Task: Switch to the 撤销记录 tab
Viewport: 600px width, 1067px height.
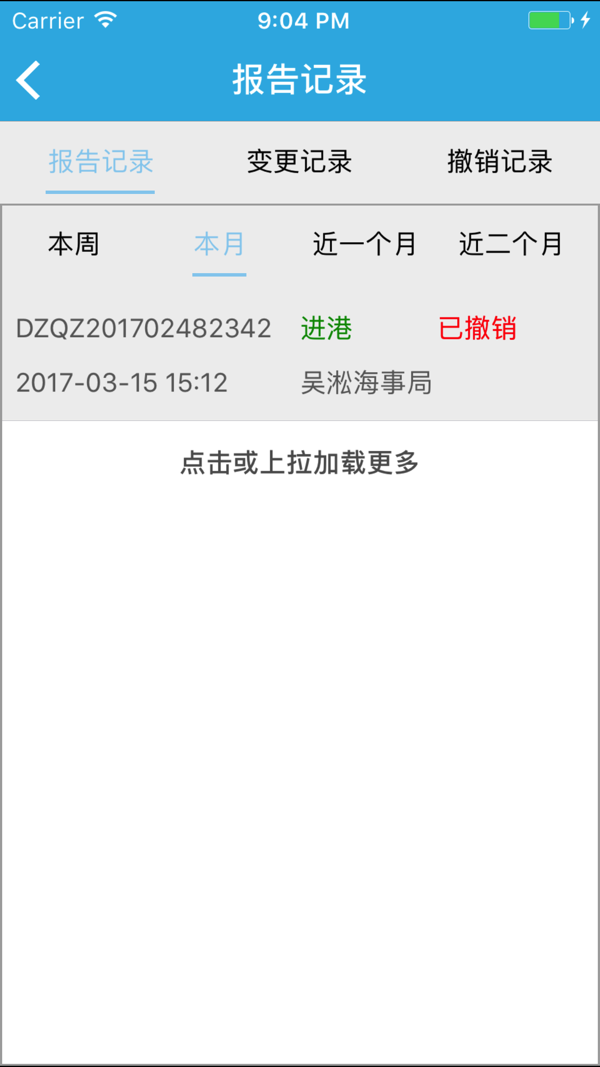Action: pos(500,162)
